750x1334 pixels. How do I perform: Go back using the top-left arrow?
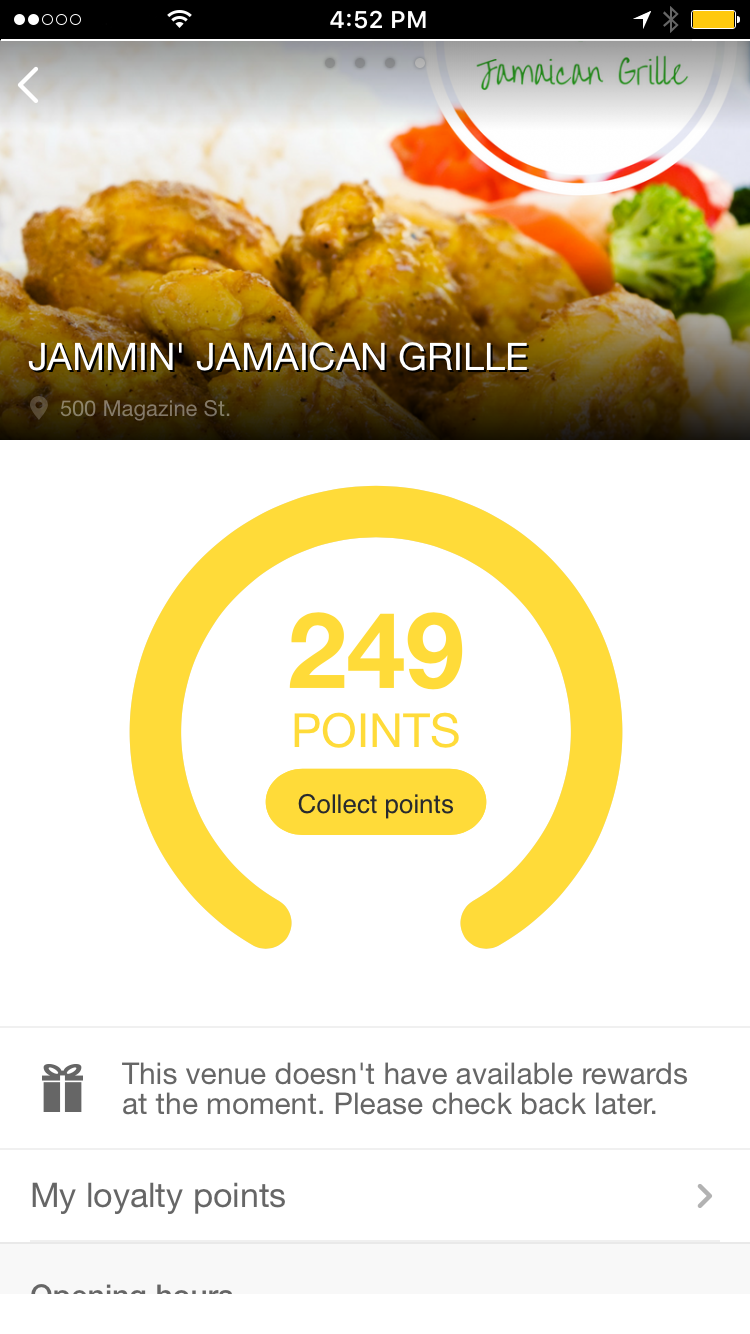click(x=29, y=85)
